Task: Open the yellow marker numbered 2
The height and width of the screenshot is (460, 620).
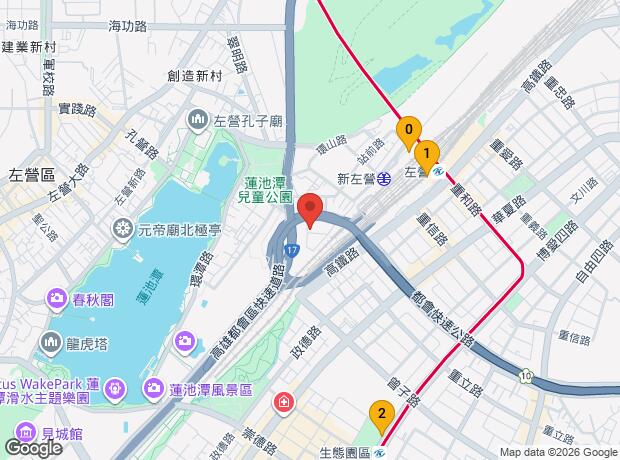Action: pos(380,412)
